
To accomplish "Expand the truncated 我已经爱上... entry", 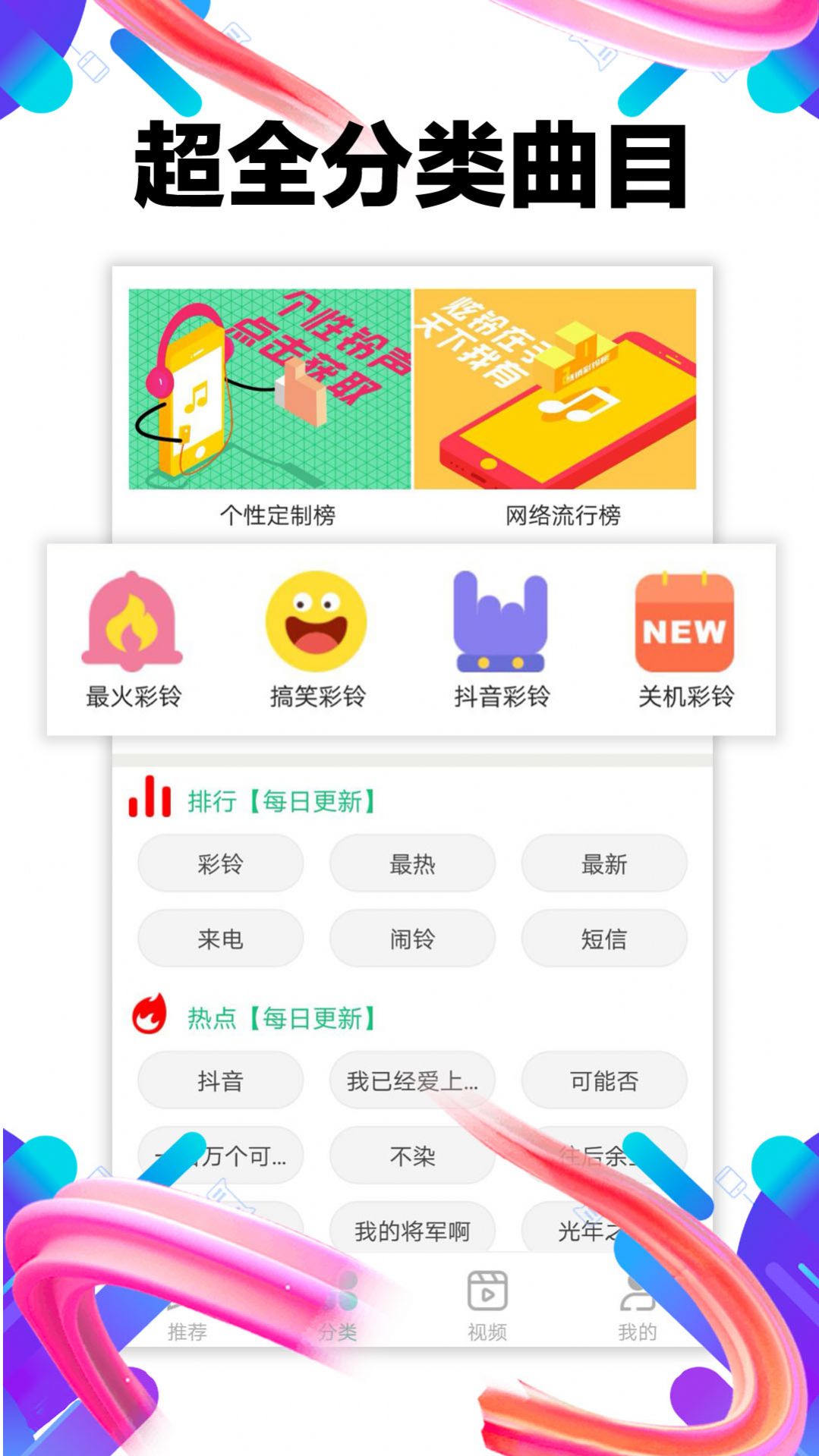I will point(412,1081).
